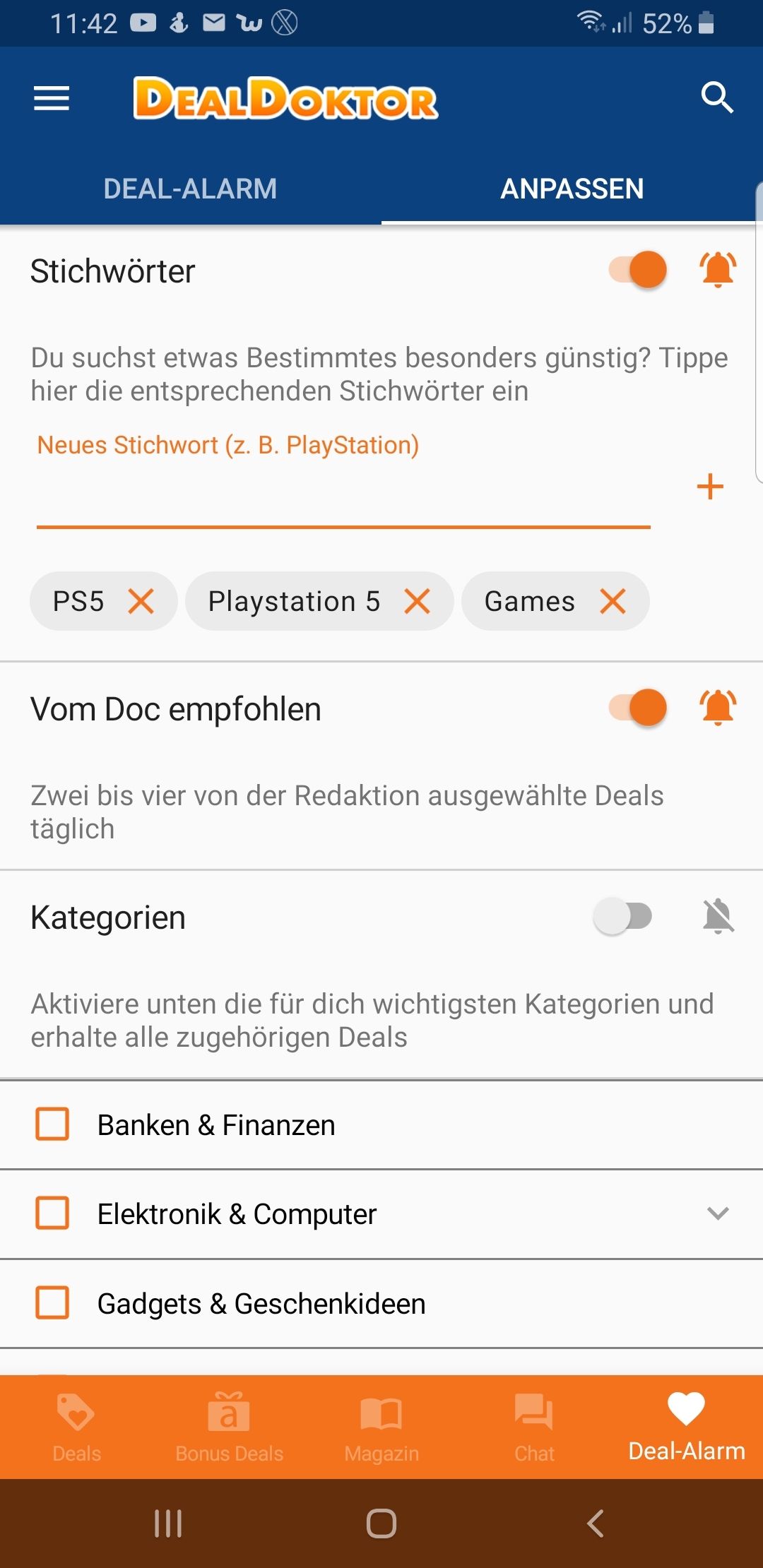Open the search magnifier icon
Image resolution: width=763 pixels, height=1568 pixels.
click(x=717, y=97)
